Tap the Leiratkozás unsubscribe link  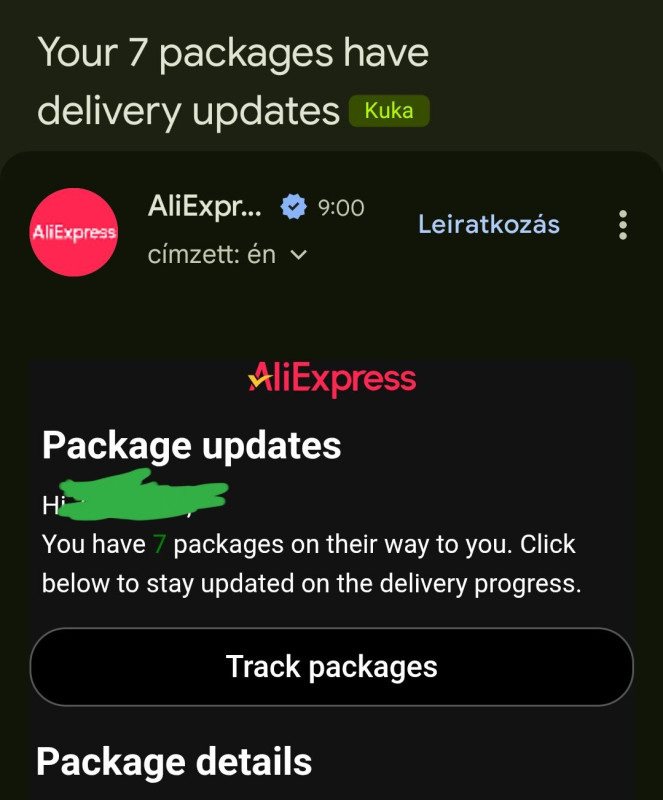click(x=489, y=224)
